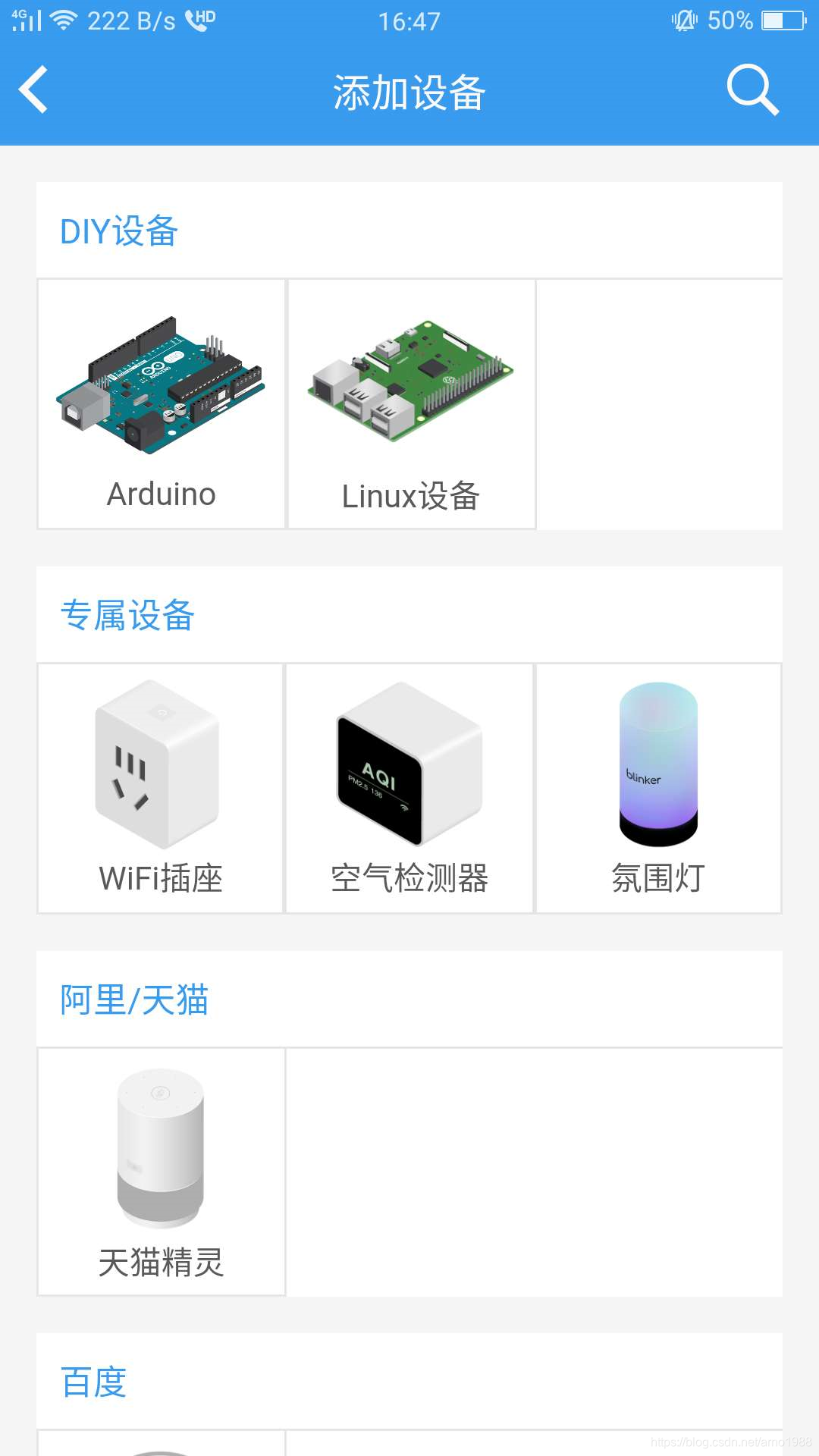This screenshot has height=1456, width=819.
Task: Choose the Linux设备 tile
Action: (411, 404)
